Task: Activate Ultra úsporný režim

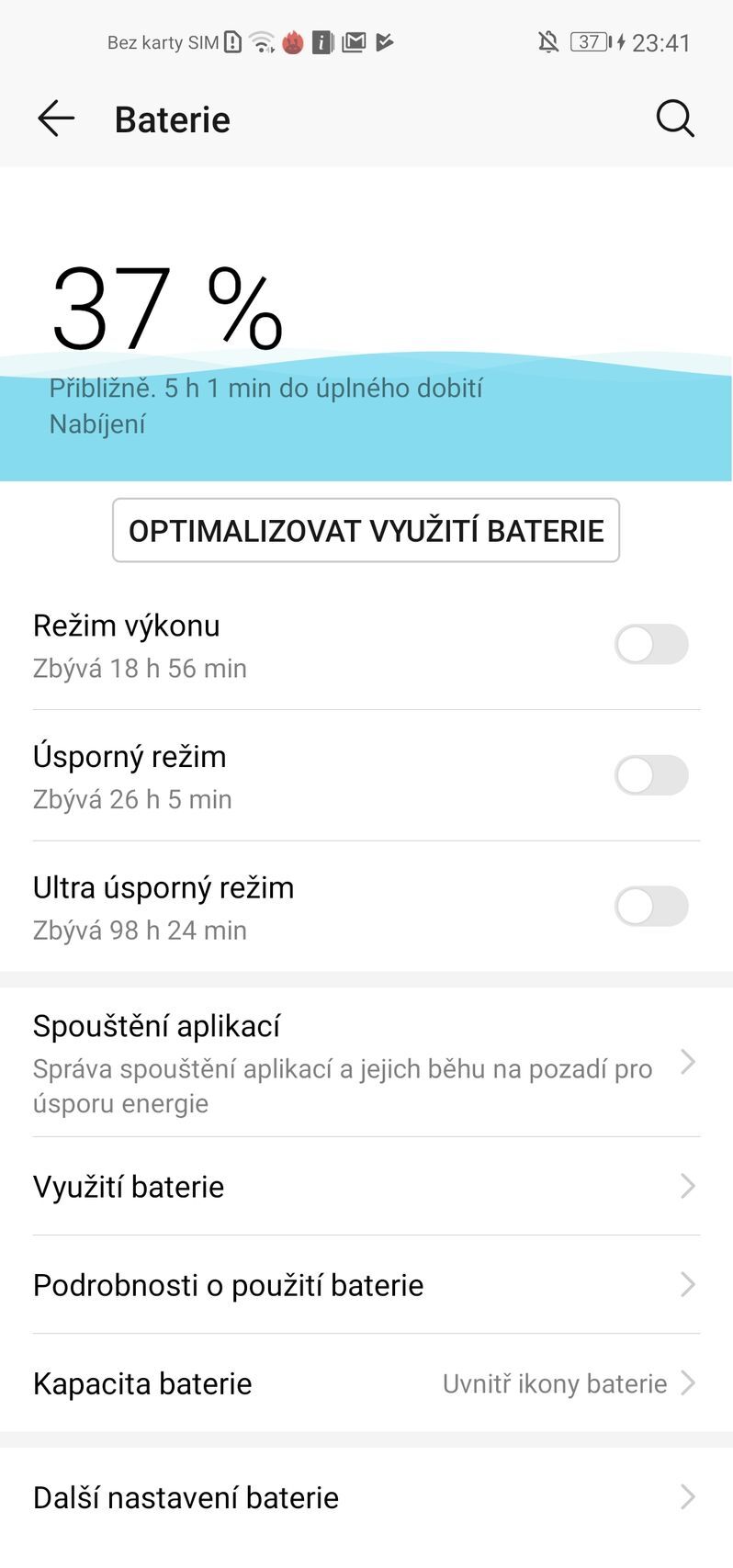Action: (650, 907)
